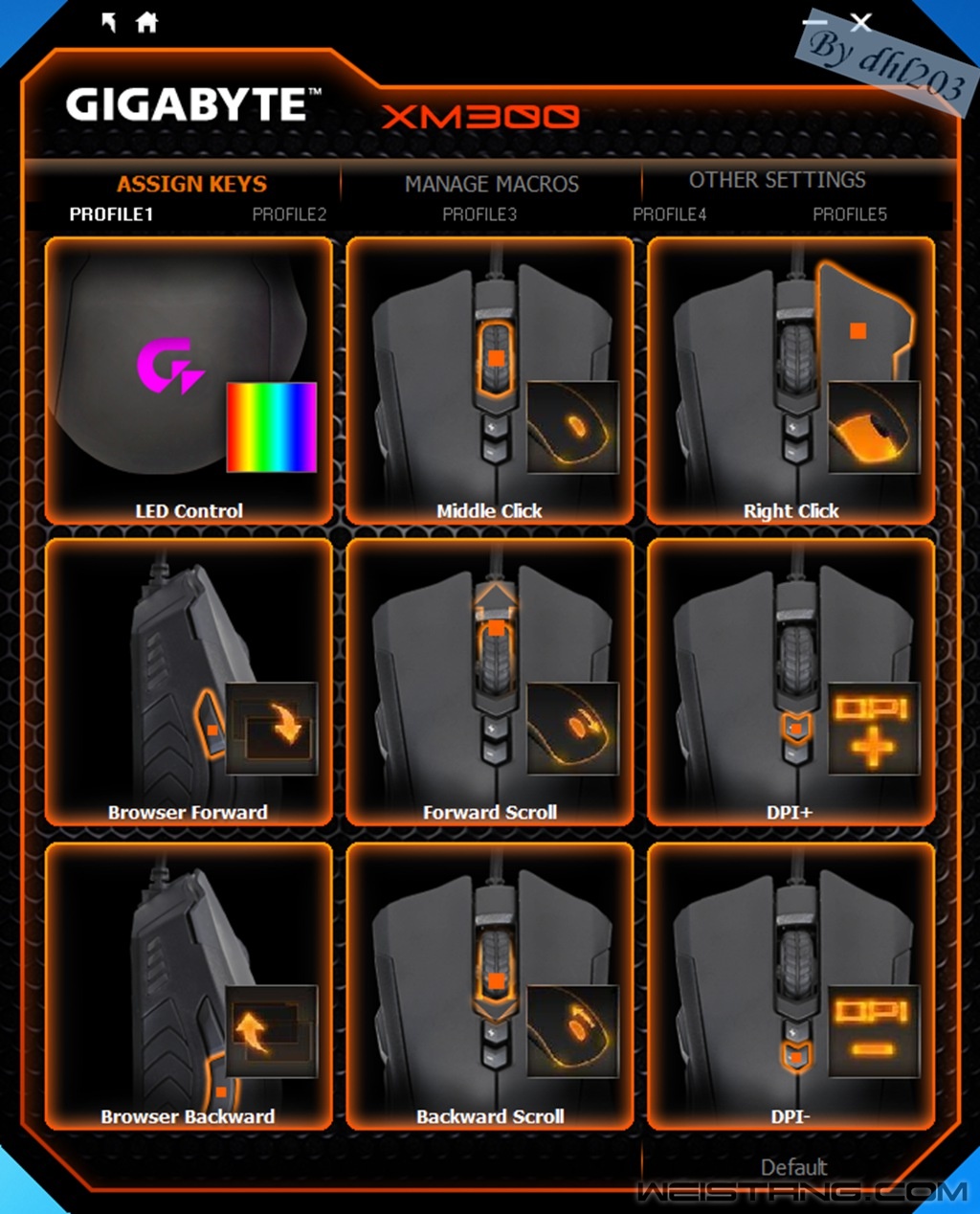The image size is (980, 1214).
Task: Choose Profile4
Action: (x=669, y=214)
